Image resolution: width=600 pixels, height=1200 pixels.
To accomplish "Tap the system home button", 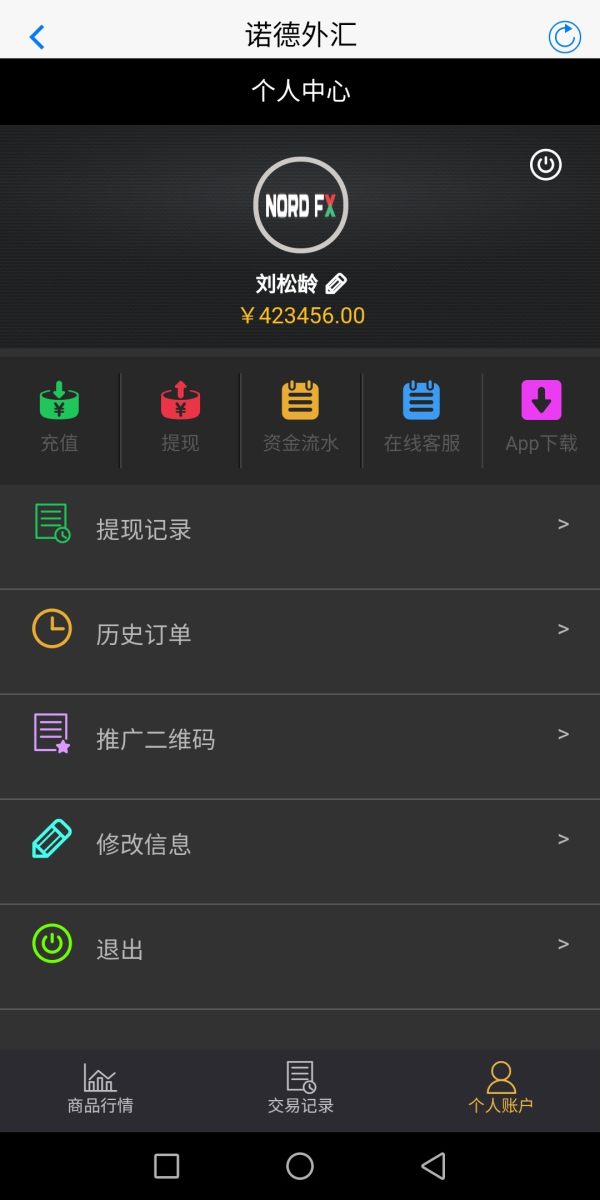I will click(x=300, y=1166).
